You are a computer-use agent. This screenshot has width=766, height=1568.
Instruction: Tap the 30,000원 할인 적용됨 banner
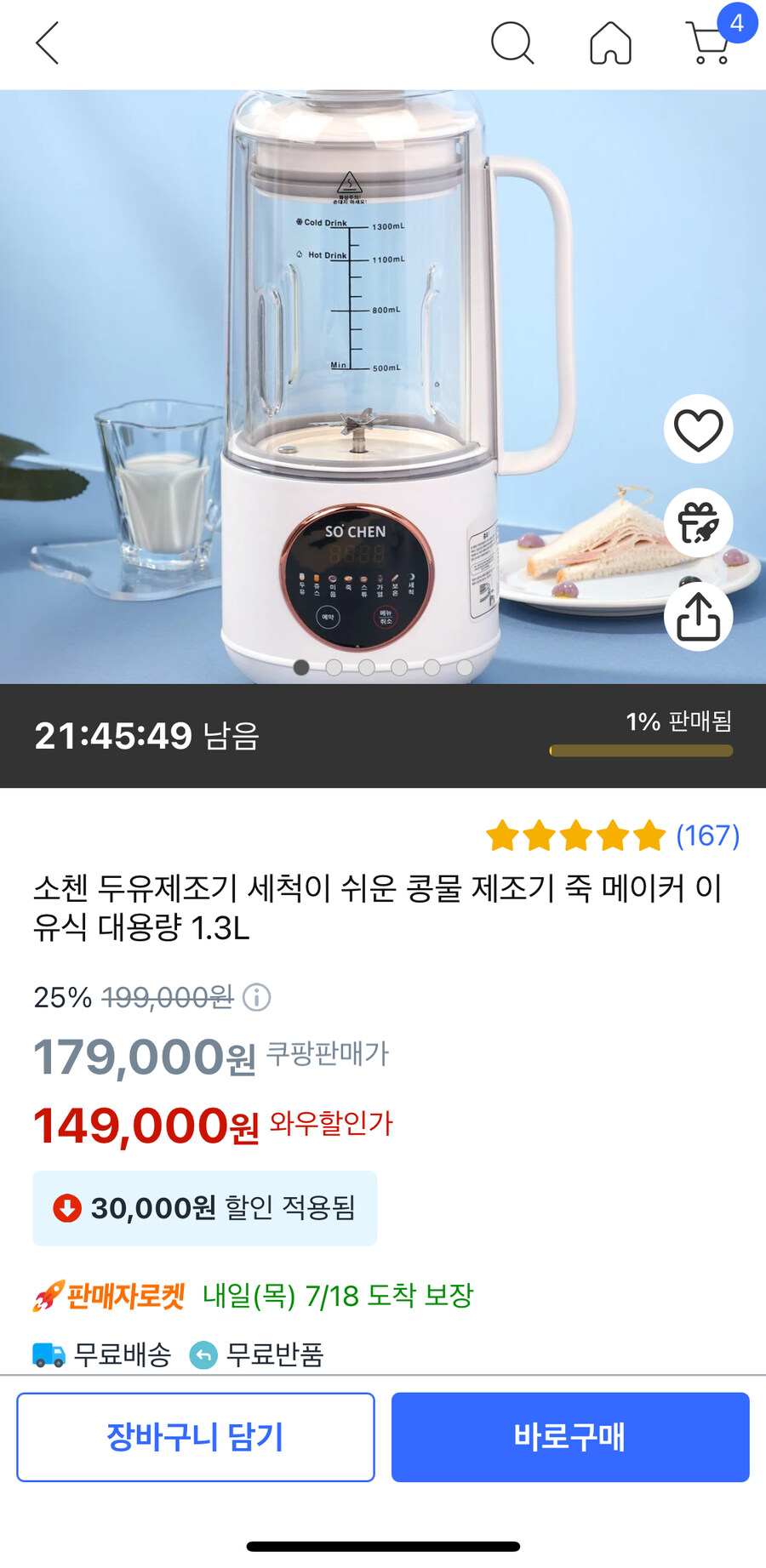click(x=205, y=1208)
